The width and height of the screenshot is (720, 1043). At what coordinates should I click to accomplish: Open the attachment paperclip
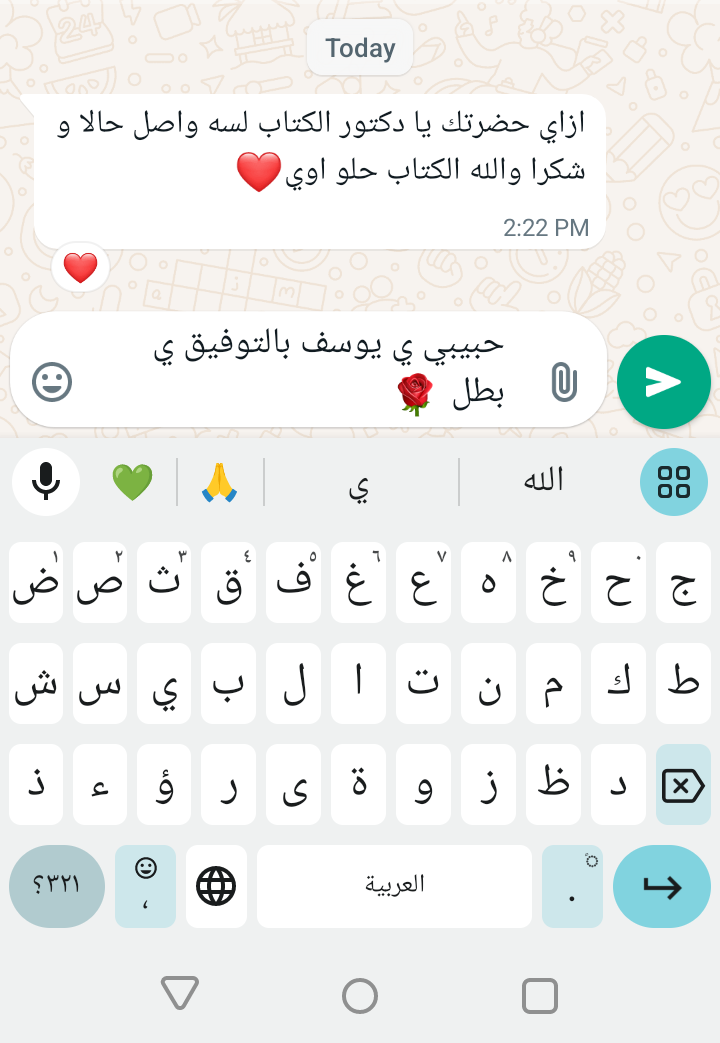[564, 382]
